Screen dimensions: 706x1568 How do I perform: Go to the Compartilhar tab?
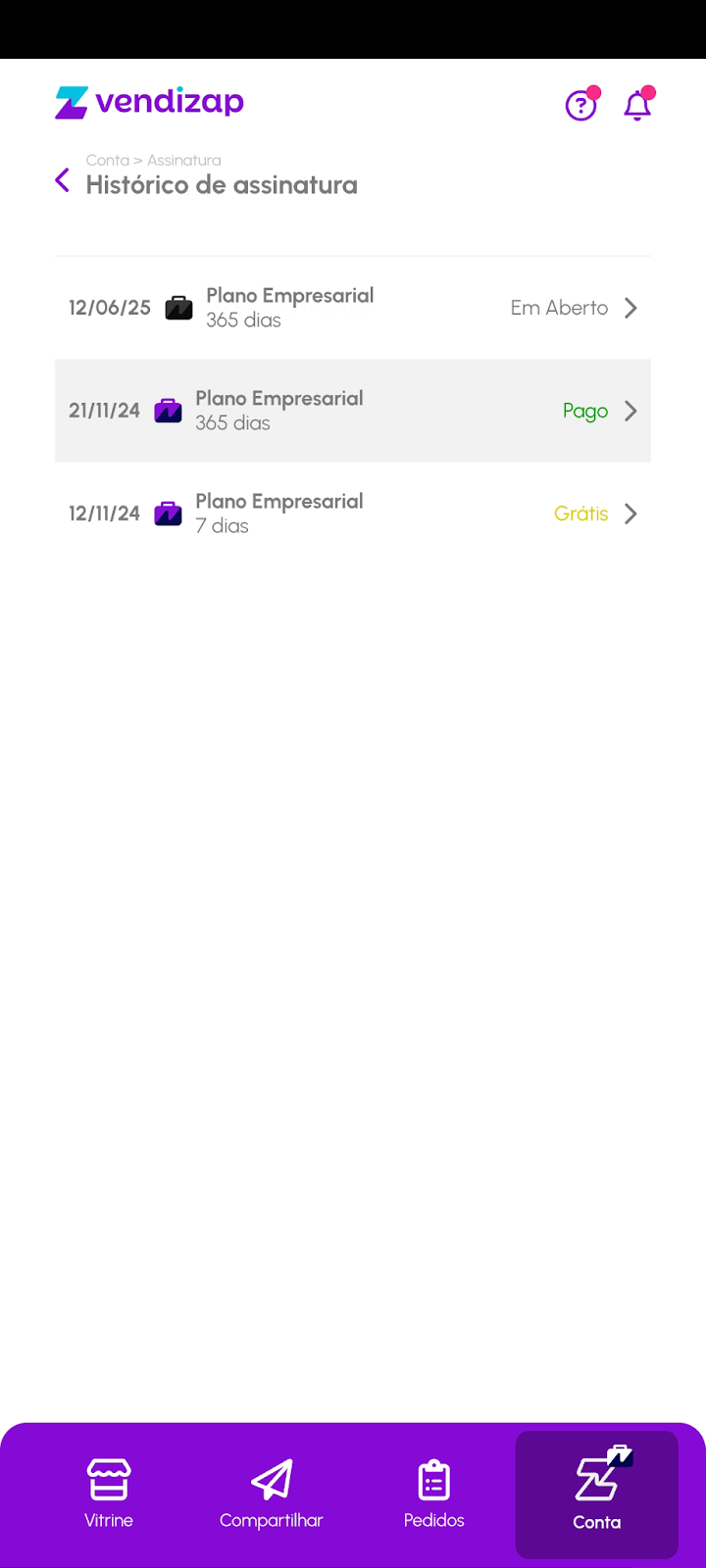[x=272, y=1494]
